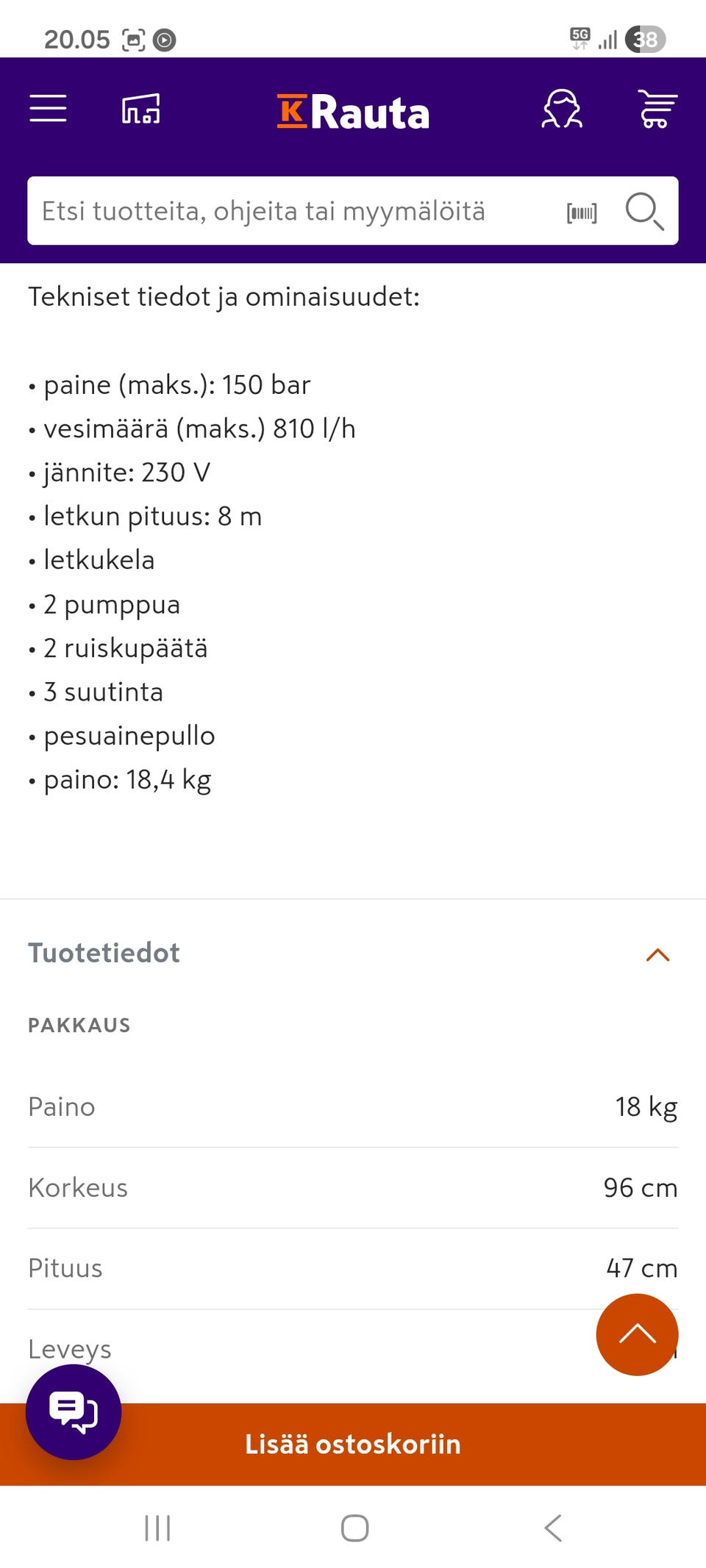Open the shopping cart icon

(655, 109)
